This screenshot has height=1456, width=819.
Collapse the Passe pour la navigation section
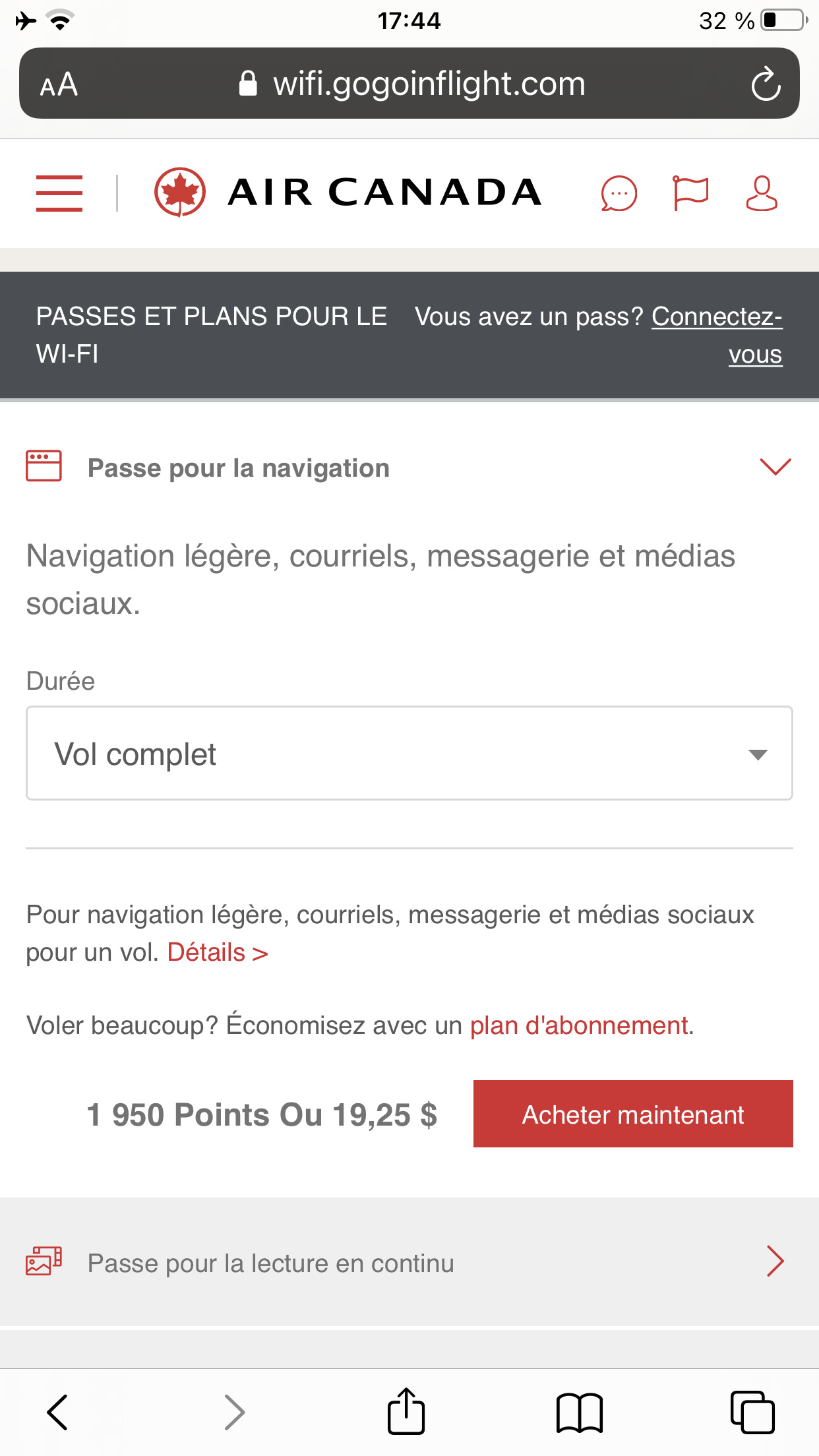pos(775,467)
